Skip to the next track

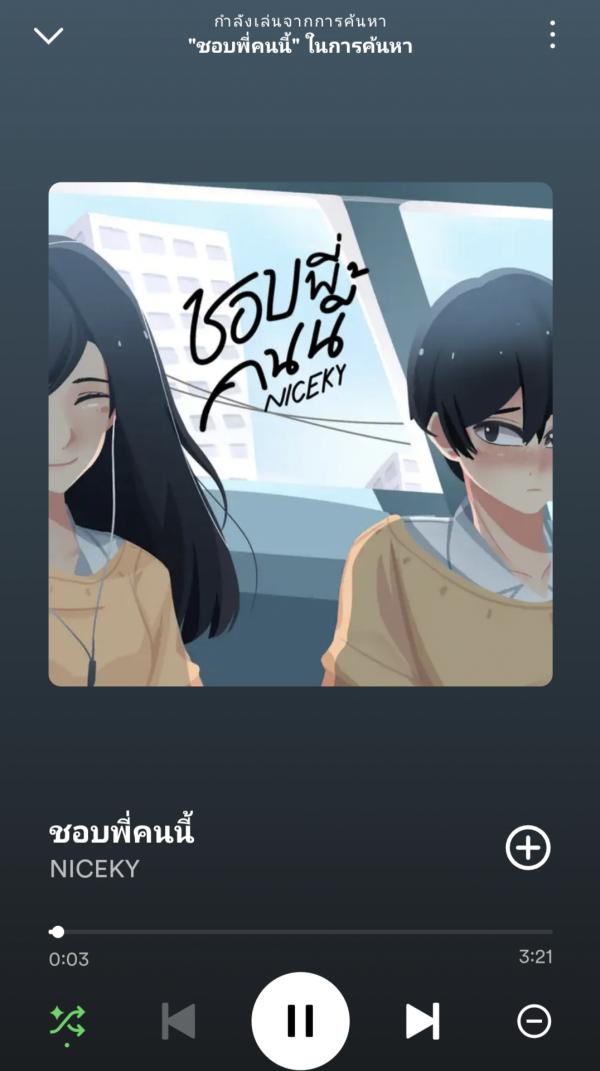[422, 1021]
